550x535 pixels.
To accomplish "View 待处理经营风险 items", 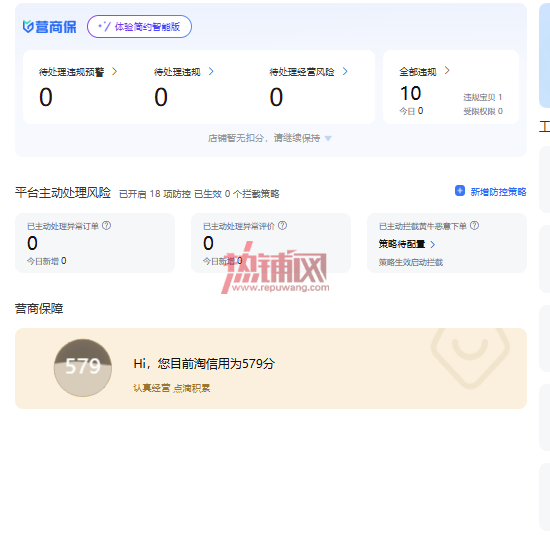I will (x=309, y=72).
